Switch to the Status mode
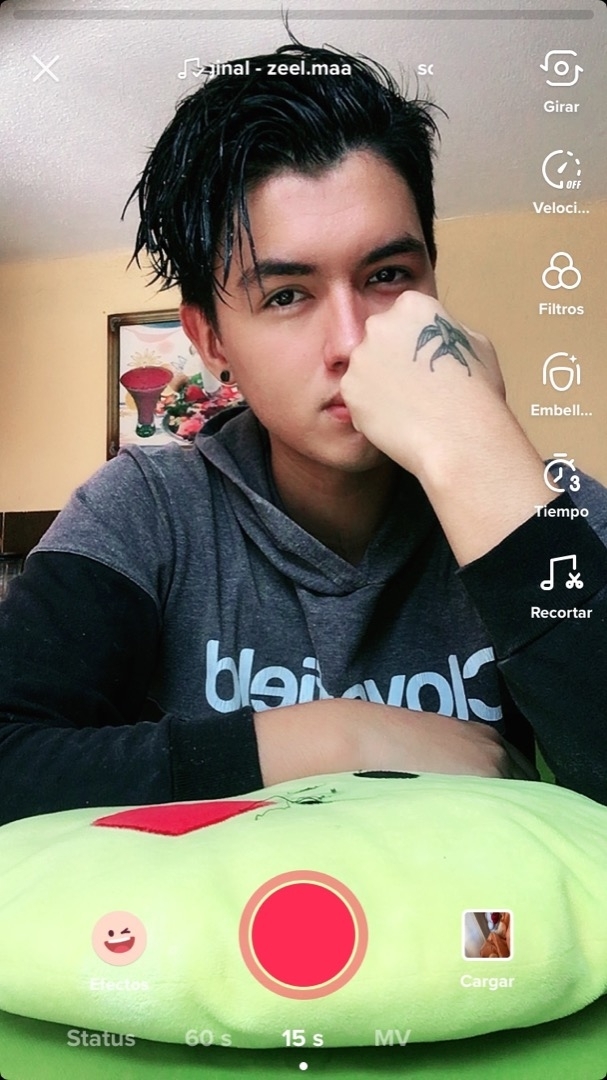607x1080 pixels. point(101,1038)
